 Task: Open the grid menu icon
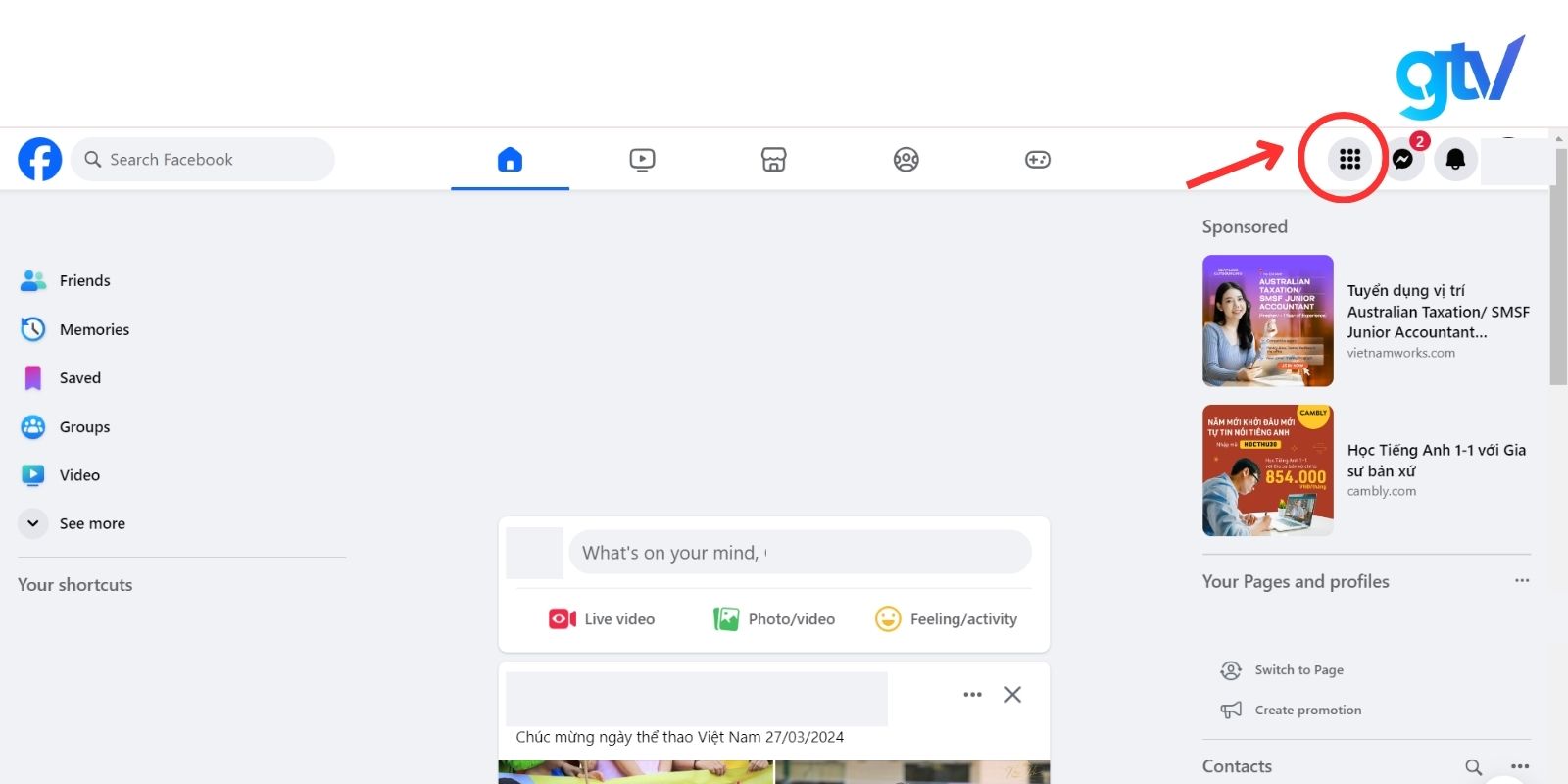pyautogui.click(x=1349, y=159)
